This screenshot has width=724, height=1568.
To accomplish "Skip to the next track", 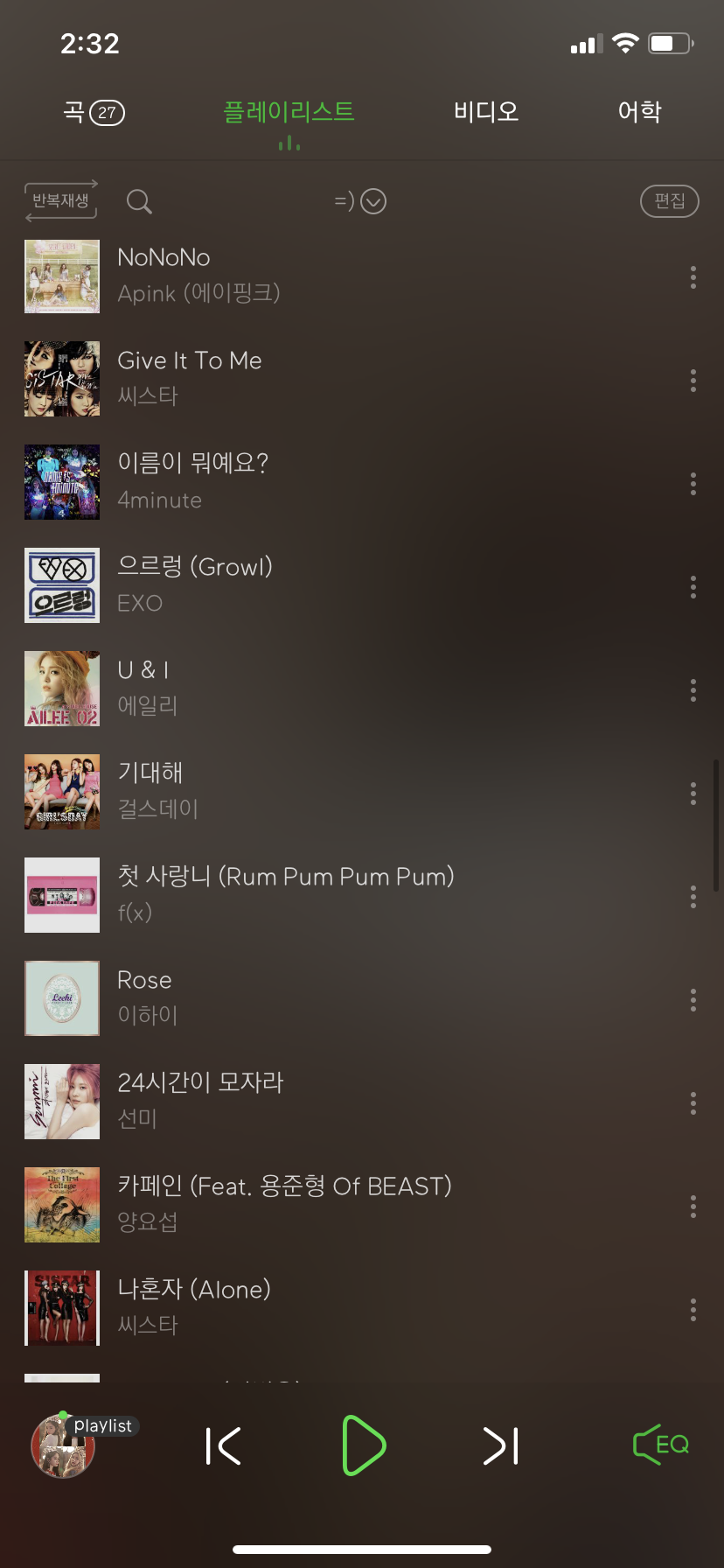I will (501, 1445).
